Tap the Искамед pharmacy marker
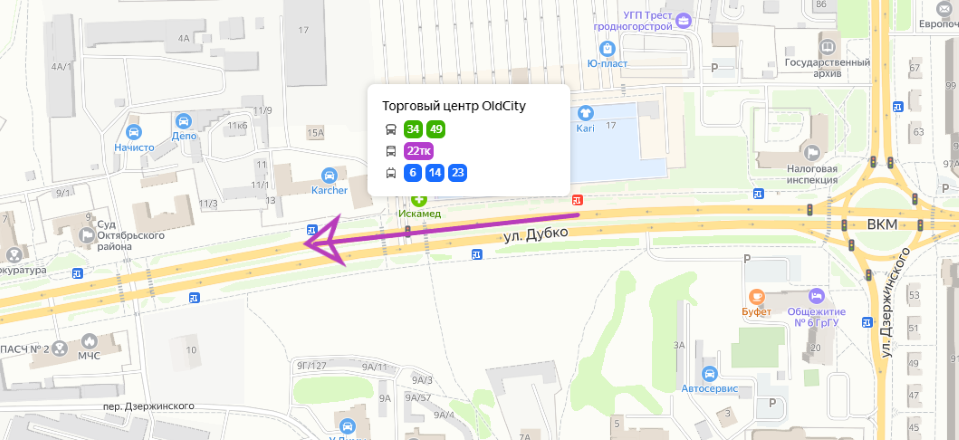The width and height of the screenshot is (959, 440). pyautogui.click(x=419, y=200)
